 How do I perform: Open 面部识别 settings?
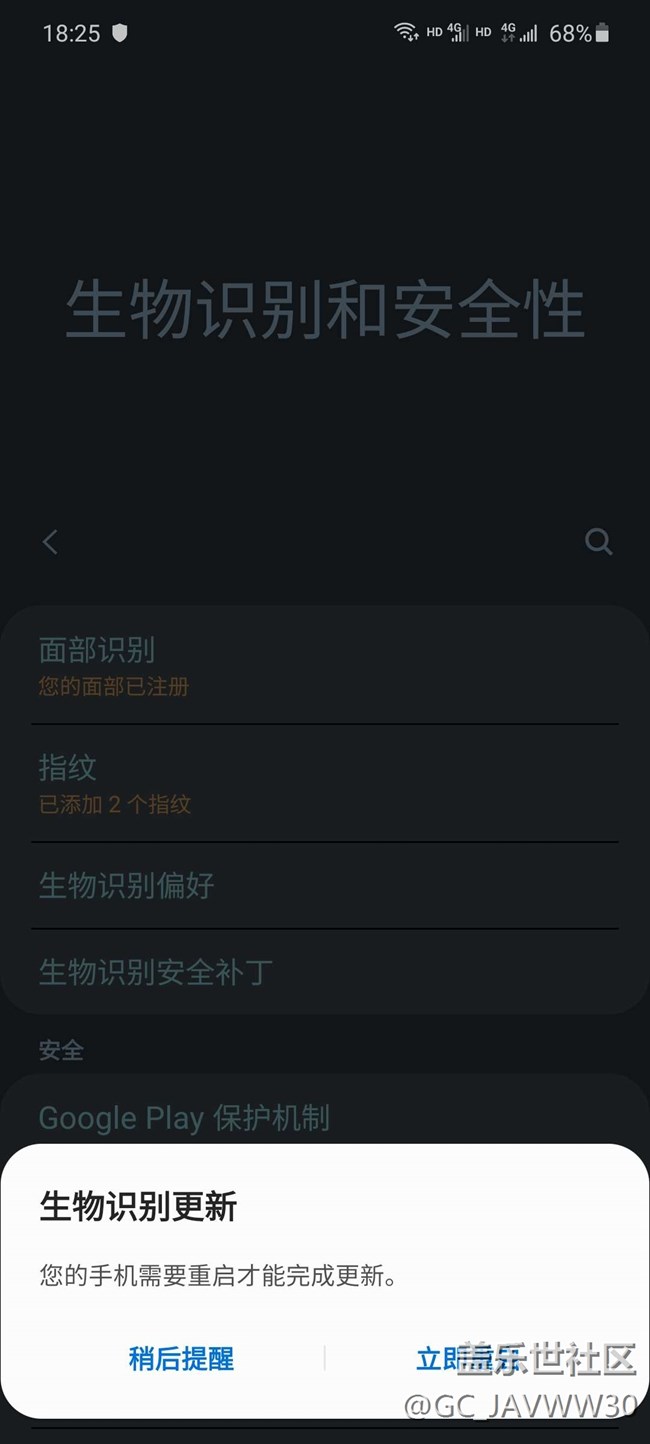point(324,666)
